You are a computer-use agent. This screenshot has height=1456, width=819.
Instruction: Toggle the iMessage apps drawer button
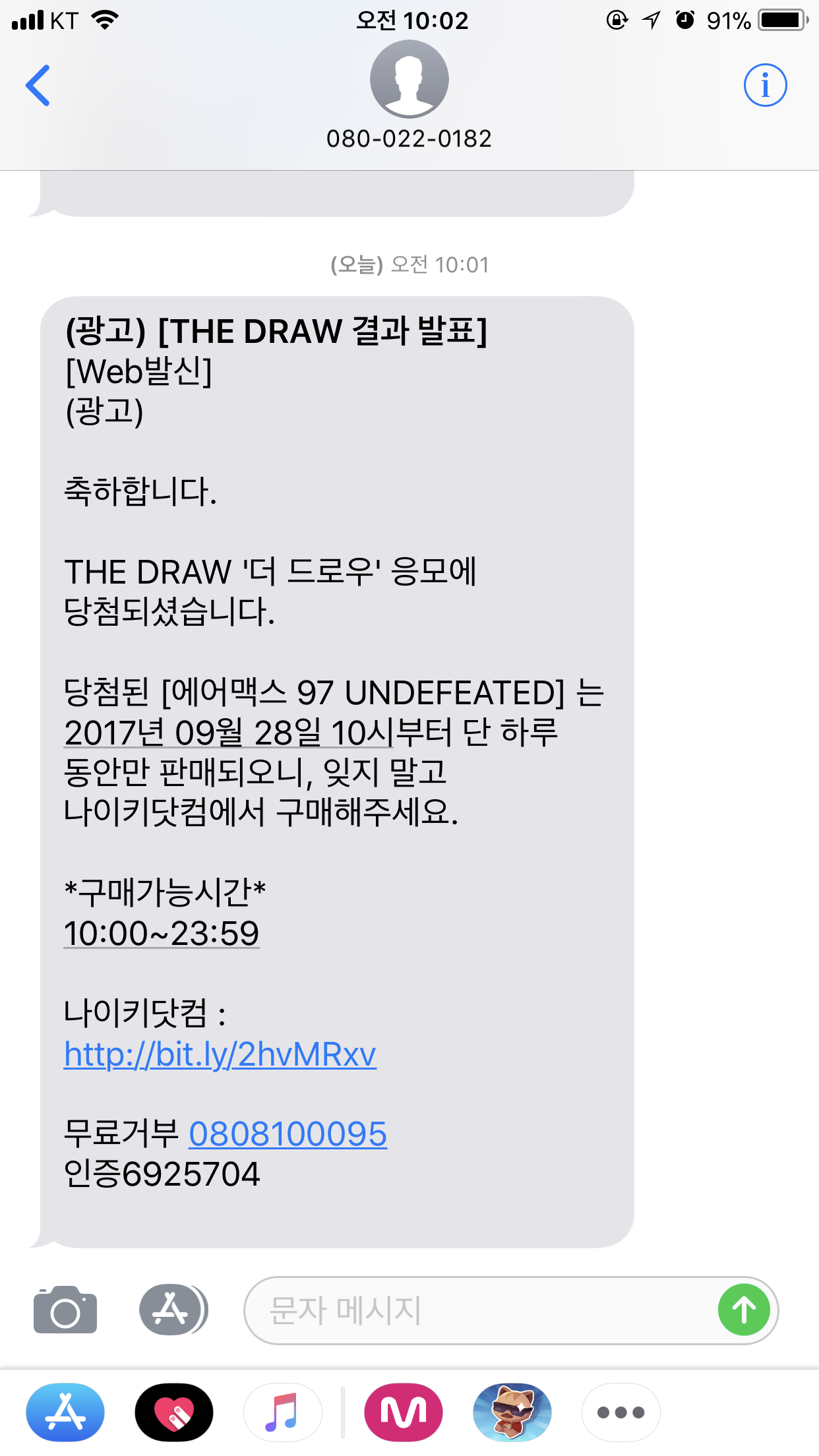[173, 1310]
